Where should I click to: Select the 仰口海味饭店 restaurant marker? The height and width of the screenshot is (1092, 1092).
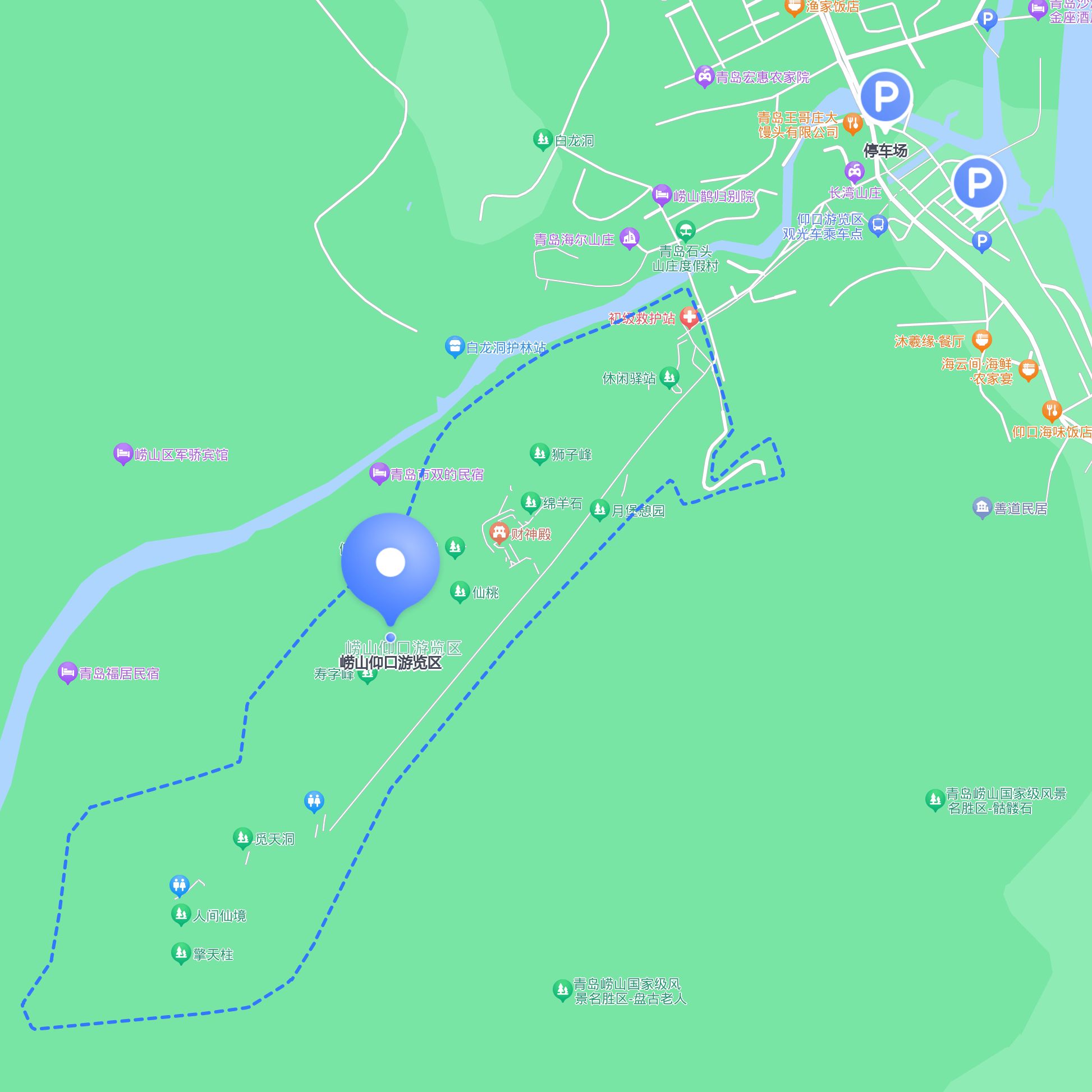(1051, 411)
